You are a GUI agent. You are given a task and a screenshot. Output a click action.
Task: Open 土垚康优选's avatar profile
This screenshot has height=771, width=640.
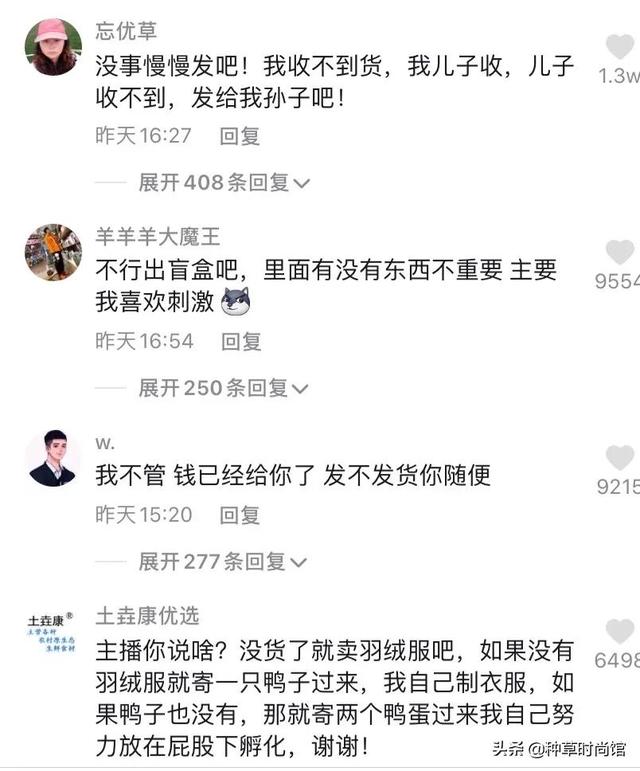52,633
